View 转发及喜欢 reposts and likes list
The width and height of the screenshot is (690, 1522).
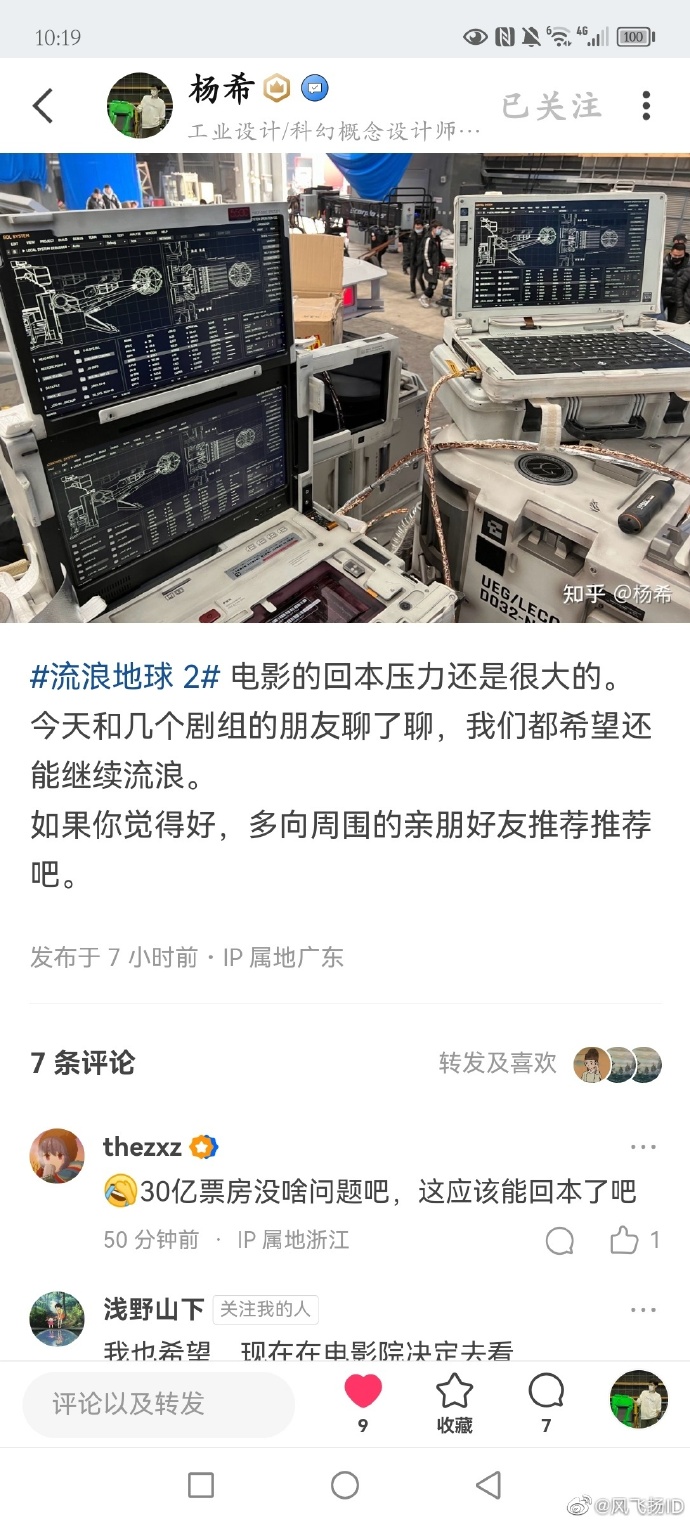point(498,1063)
